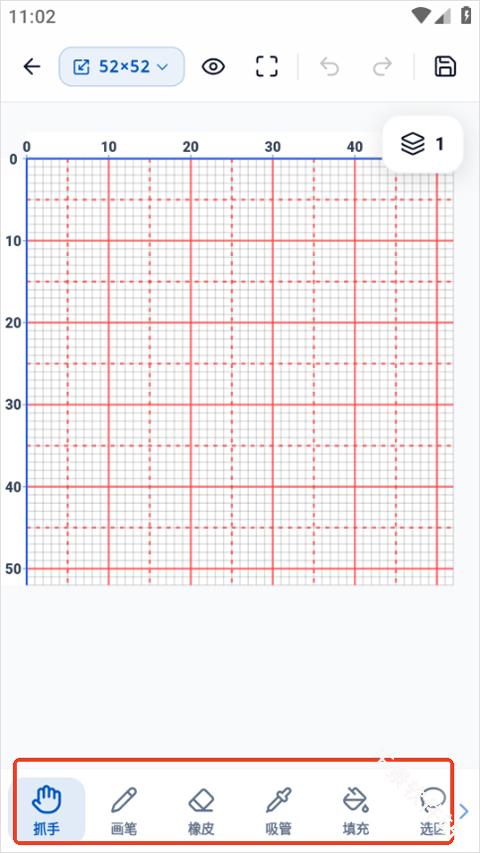The width and height of the screenshot is (480, 853).
Task: Save the drawing with the disk icon
Action: tap(445, 66)
